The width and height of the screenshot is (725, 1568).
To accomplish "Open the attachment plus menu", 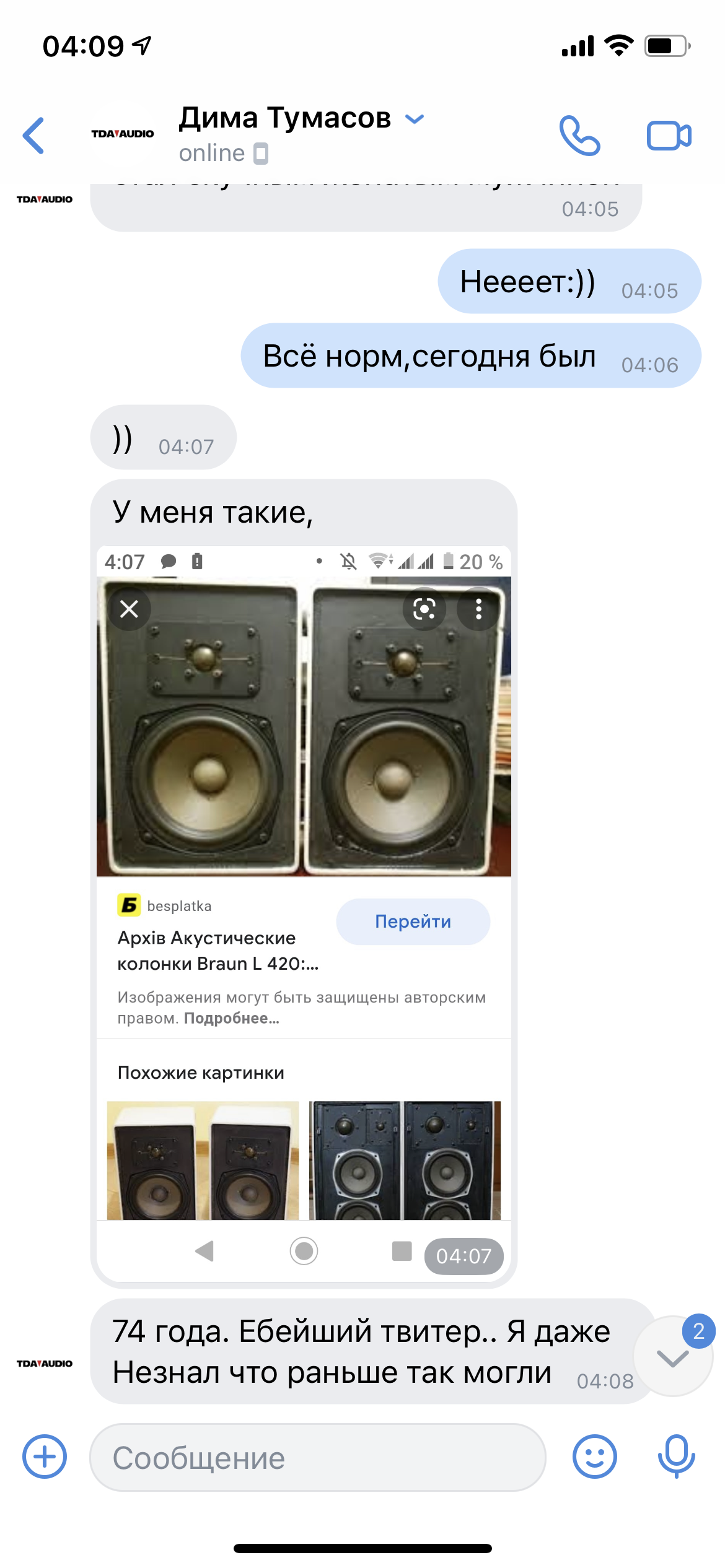I will [45, 1457].
